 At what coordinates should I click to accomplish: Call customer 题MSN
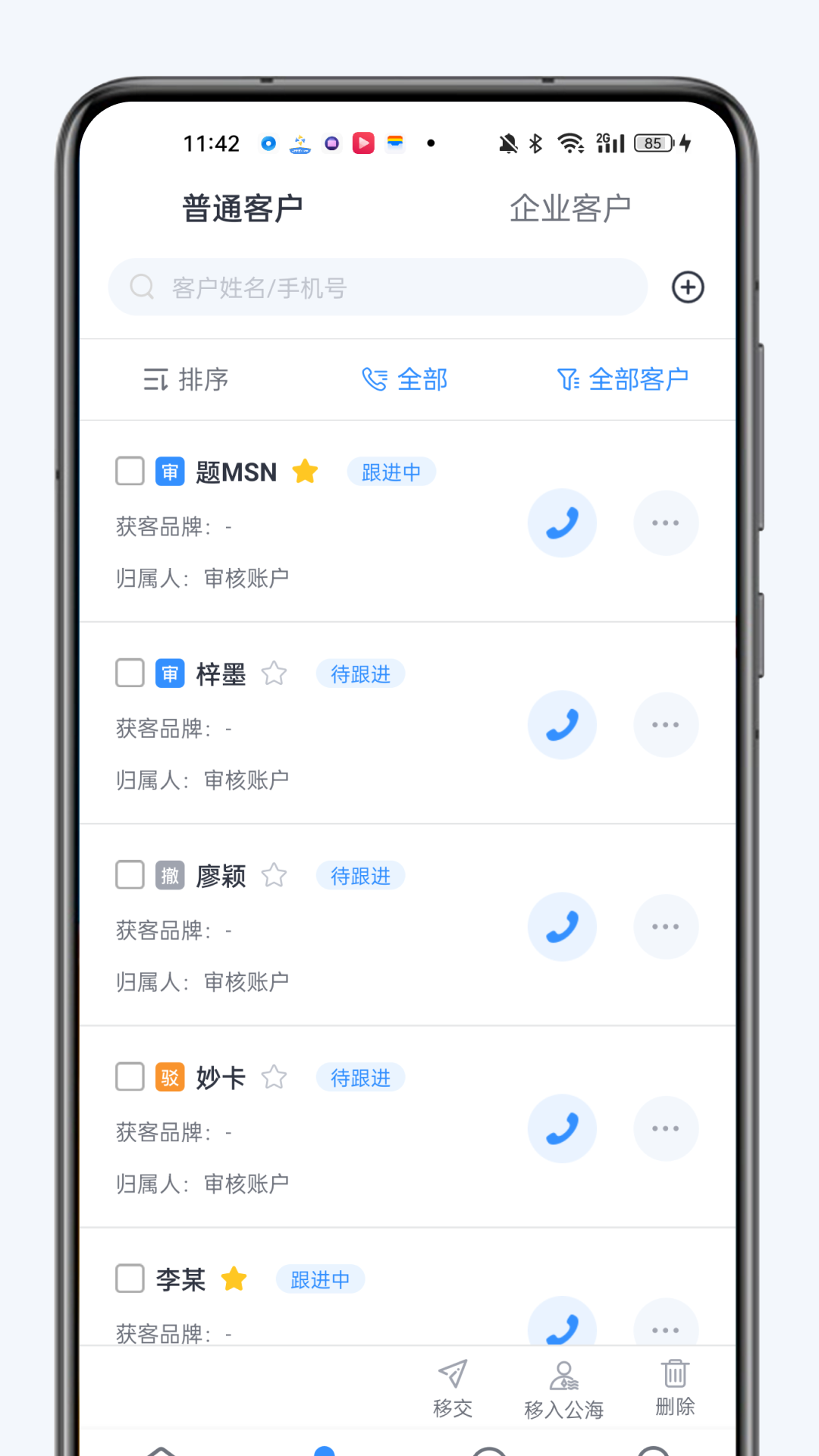tap(562, 522)
